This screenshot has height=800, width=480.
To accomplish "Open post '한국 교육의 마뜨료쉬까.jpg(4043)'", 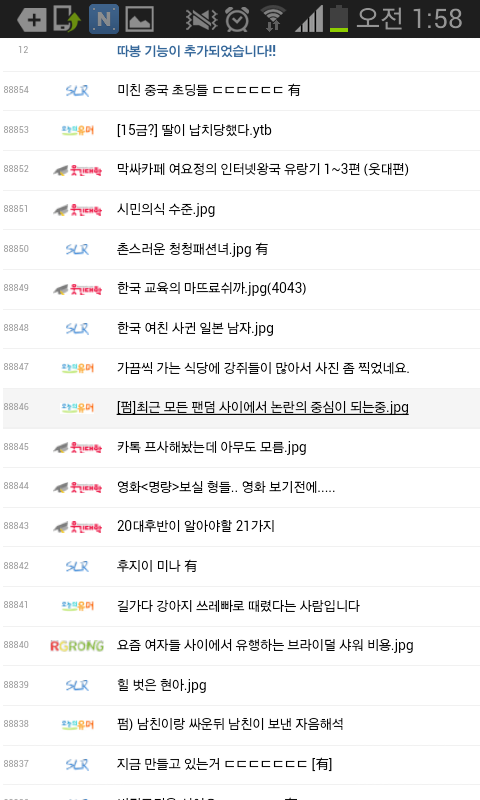I will [211, 288].
